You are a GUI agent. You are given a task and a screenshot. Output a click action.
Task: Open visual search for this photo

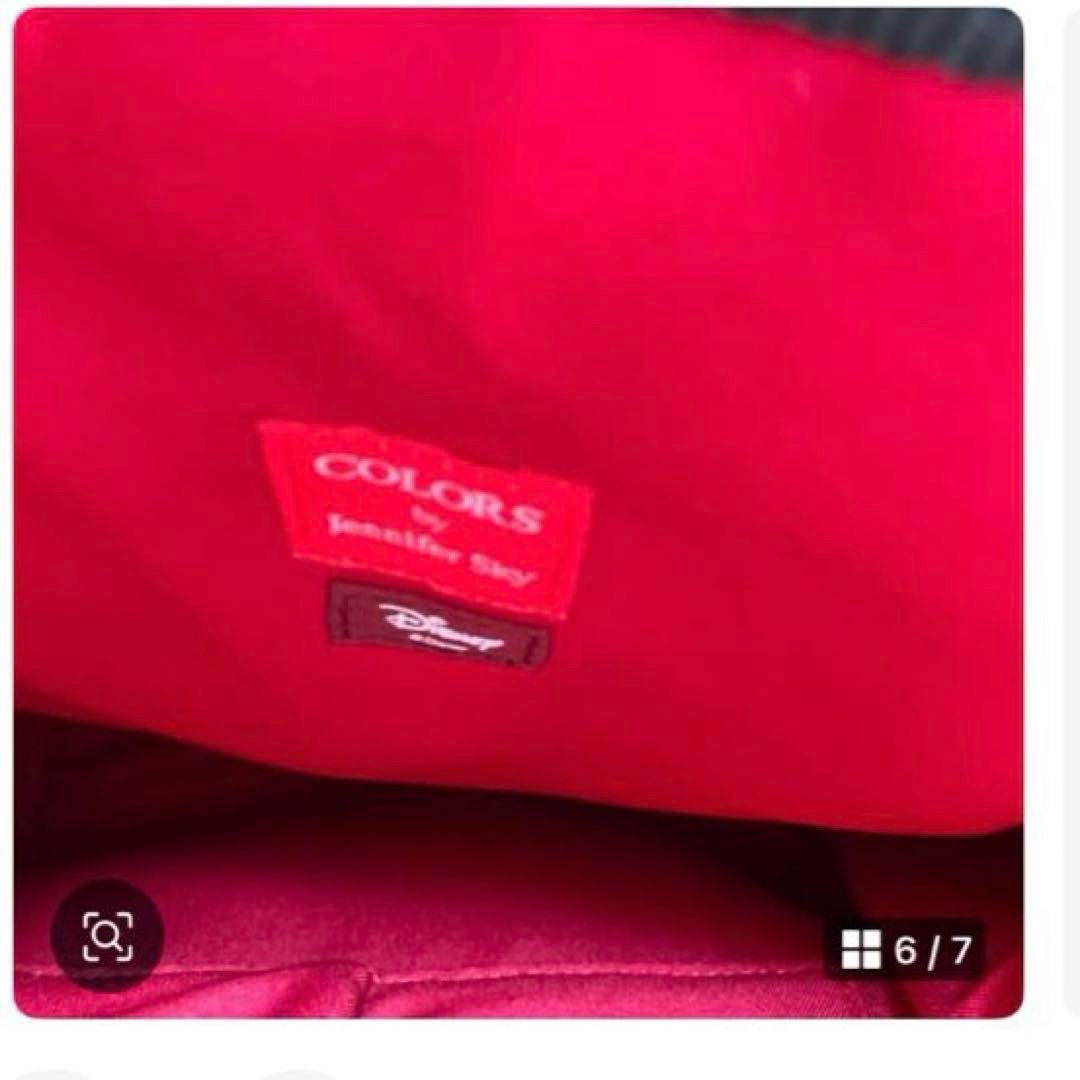coord(107,936)
